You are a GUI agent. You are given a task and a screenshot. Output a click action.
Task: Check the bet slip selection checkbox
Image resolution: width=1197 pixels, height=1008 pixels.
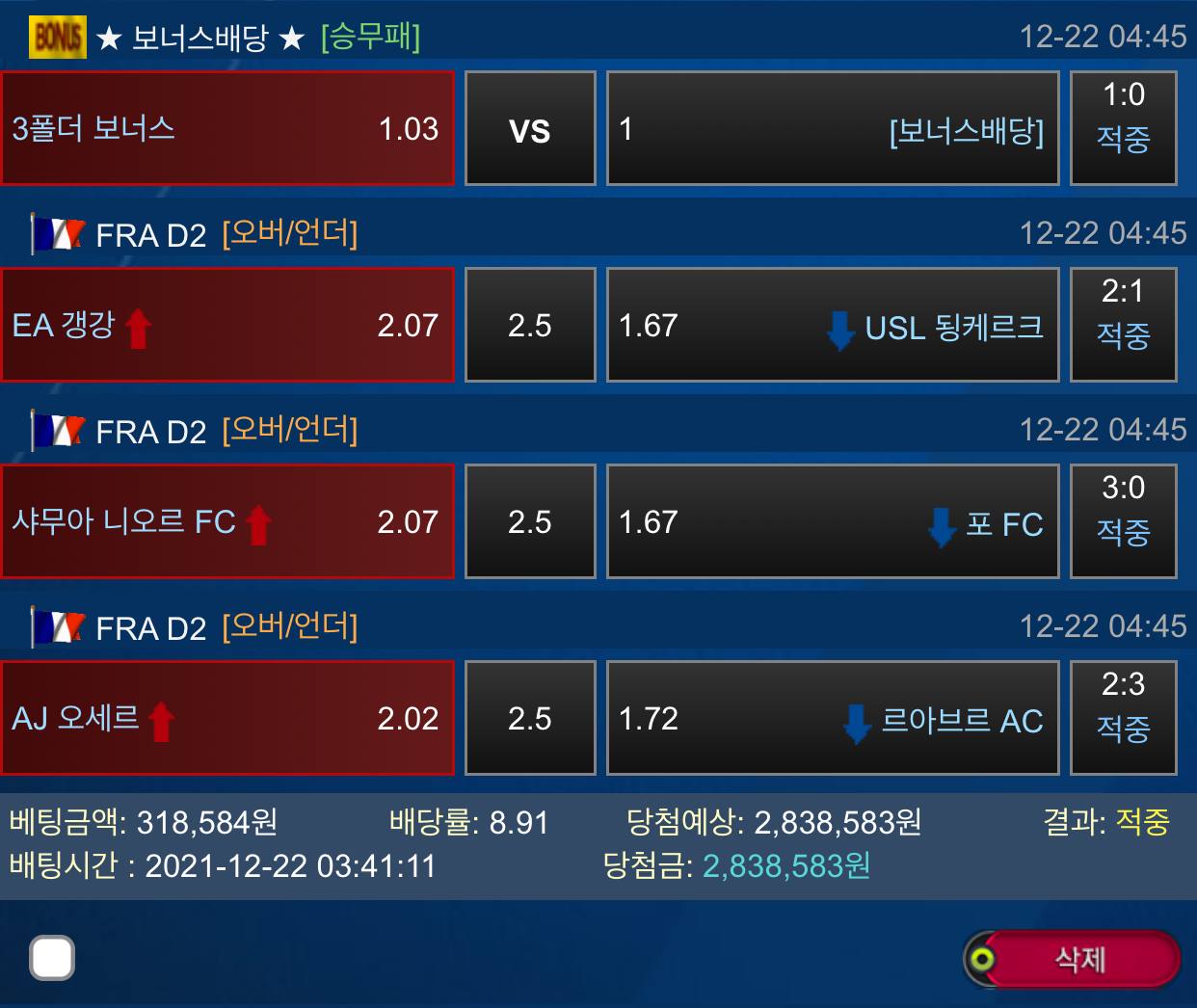pos(52,958)
